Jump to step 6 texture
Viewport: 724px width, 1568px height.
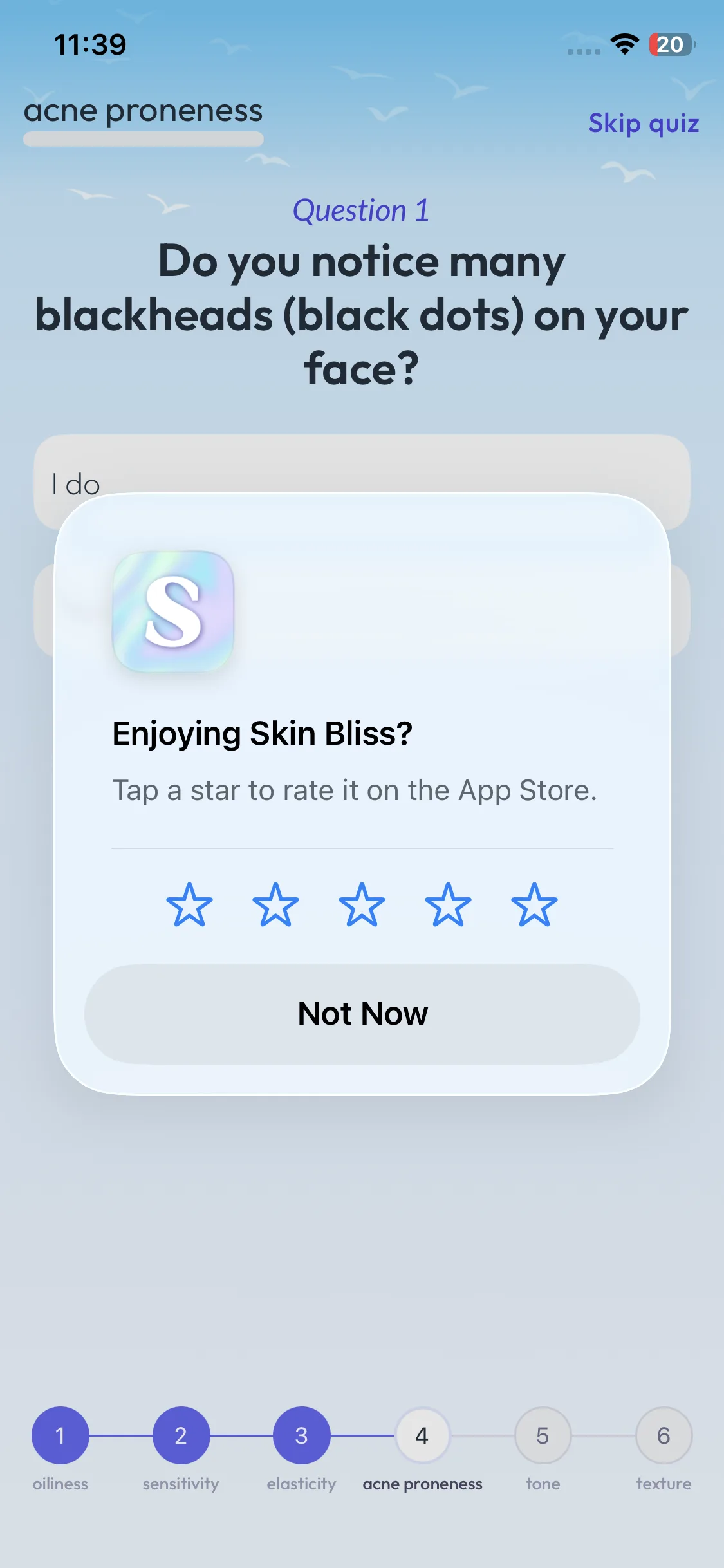[x=664, y=1435]
